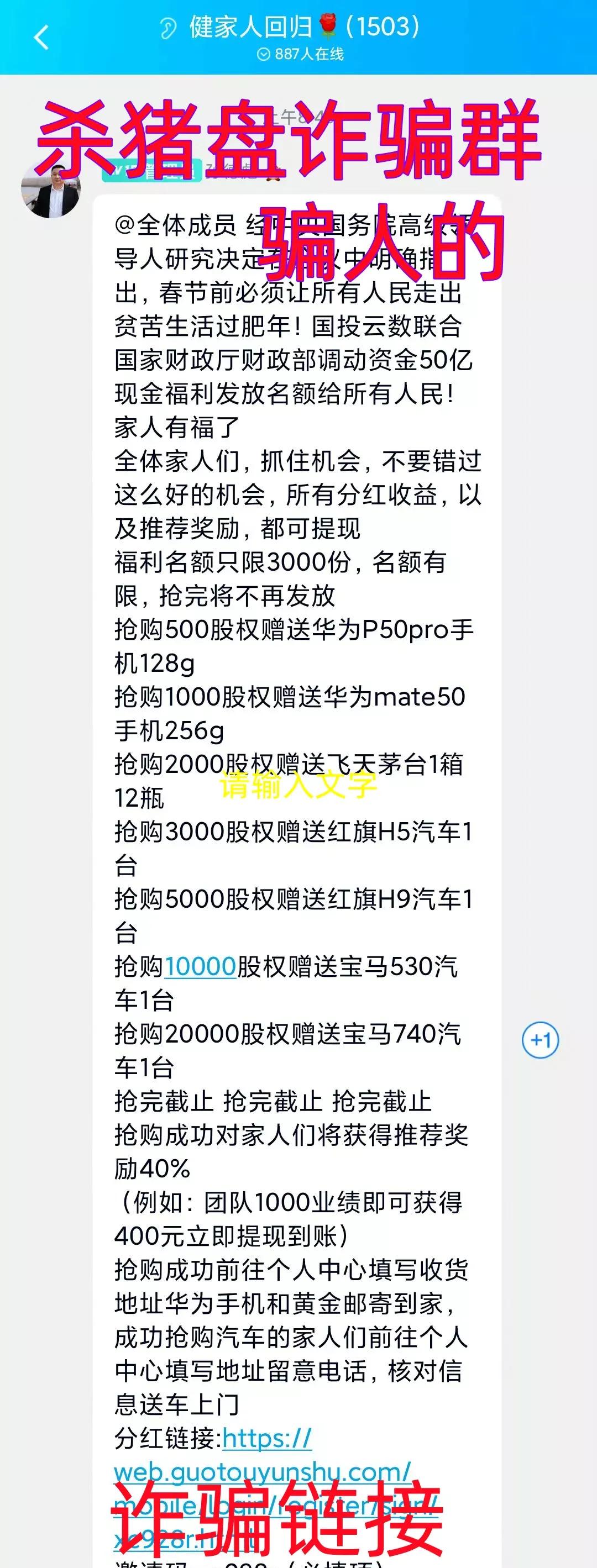Image resolution: width=597 pixels, height=1568 pixels.
Task: Tap the red 杀猪盘诈骗群 warning overlay
Action: (x=292, y=140)
